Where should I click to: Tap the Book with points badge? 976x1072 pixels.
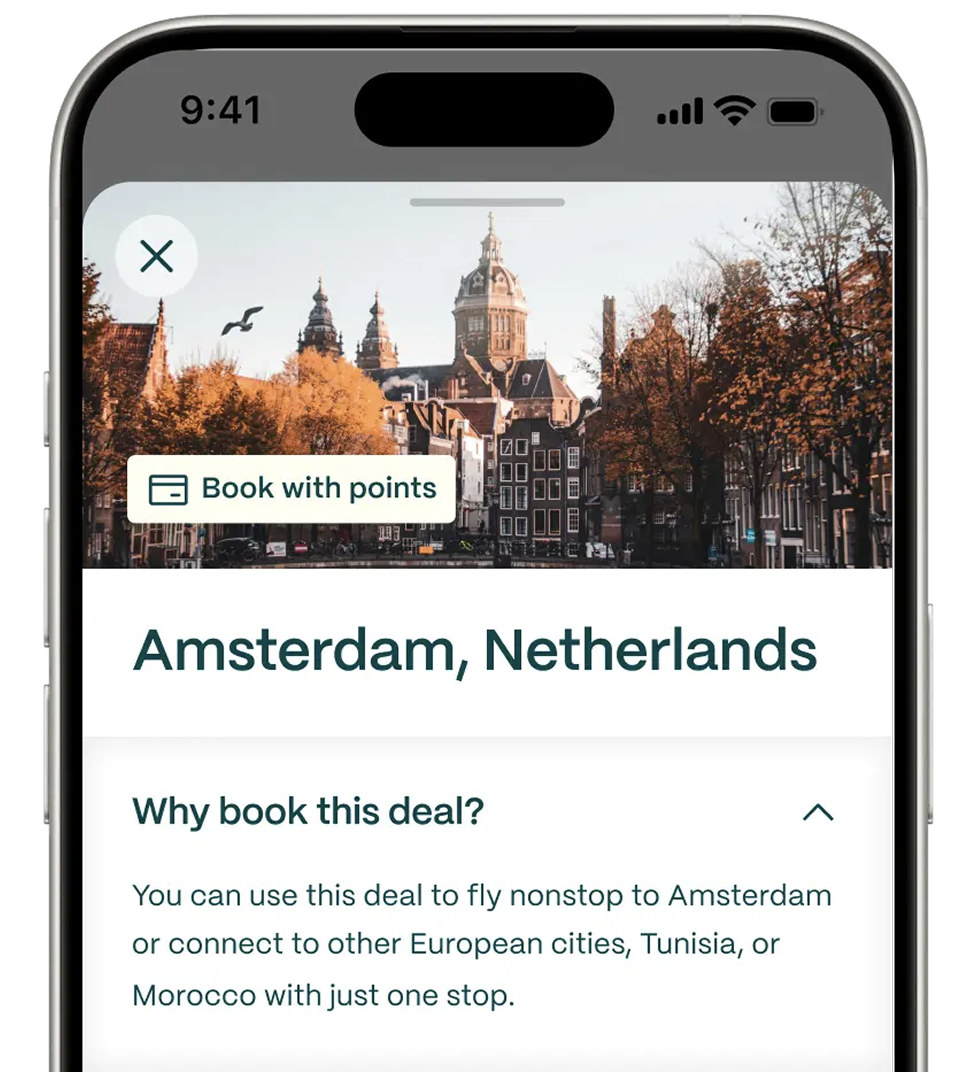pyautogui.click(x=291, y=489)
